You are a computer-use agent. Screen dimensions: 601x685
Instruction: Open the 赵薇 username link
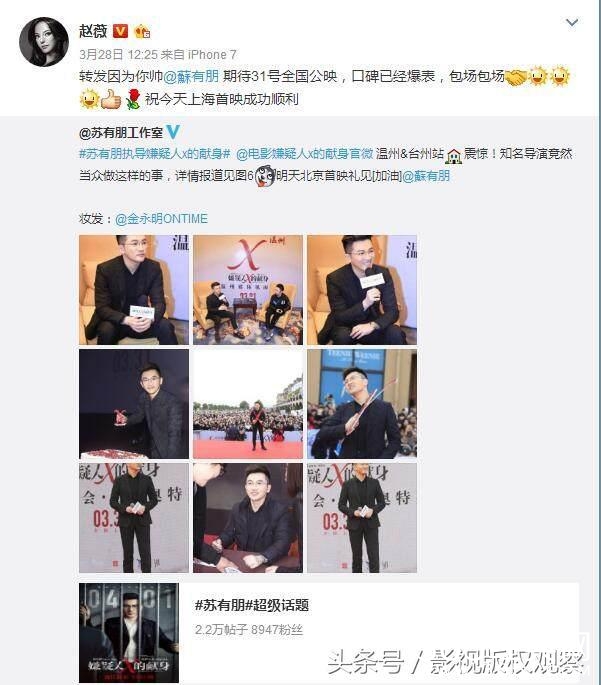(94, 30)
